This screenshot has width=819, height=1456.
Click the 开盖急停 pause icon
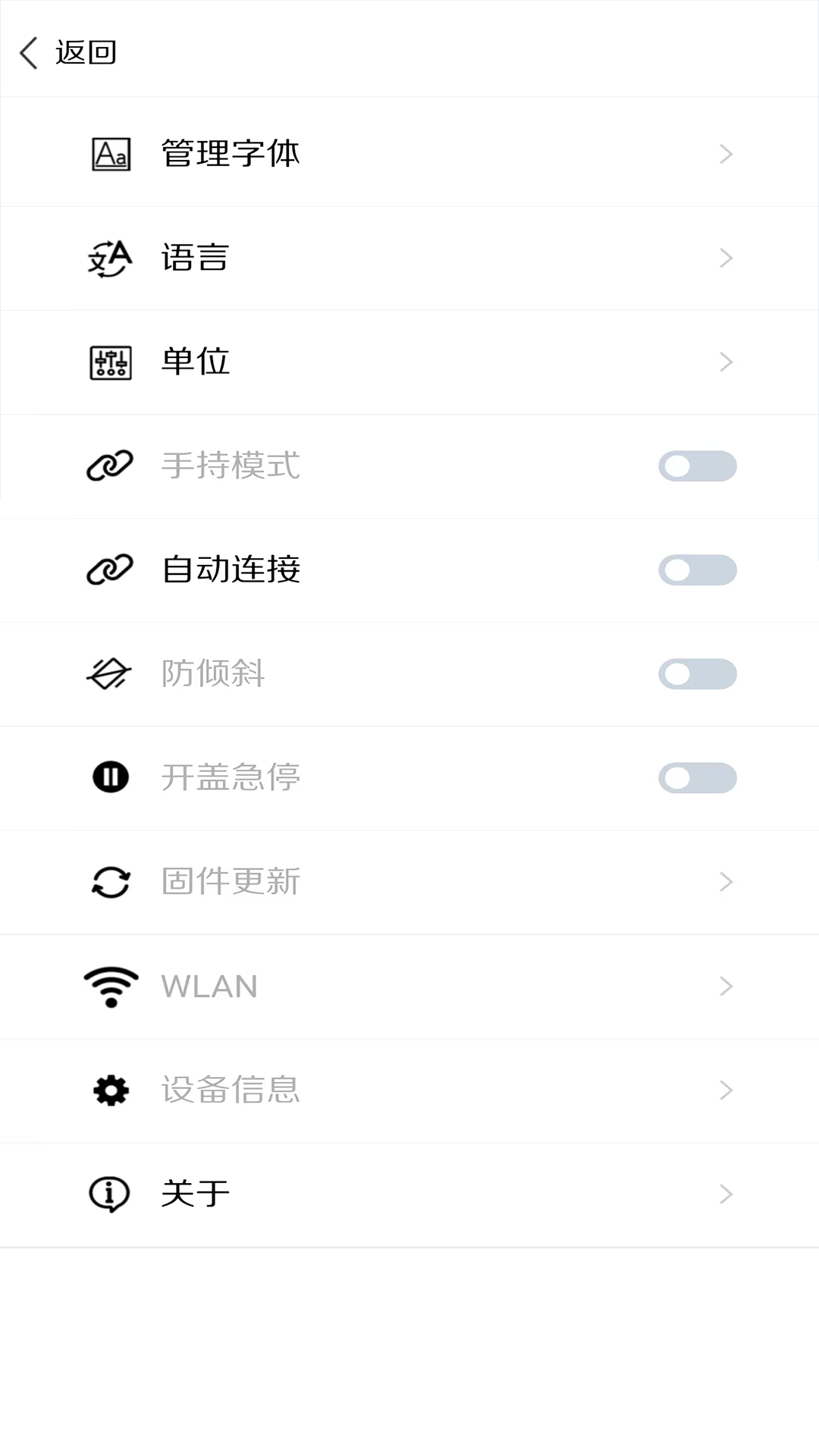tap(110, 778)
